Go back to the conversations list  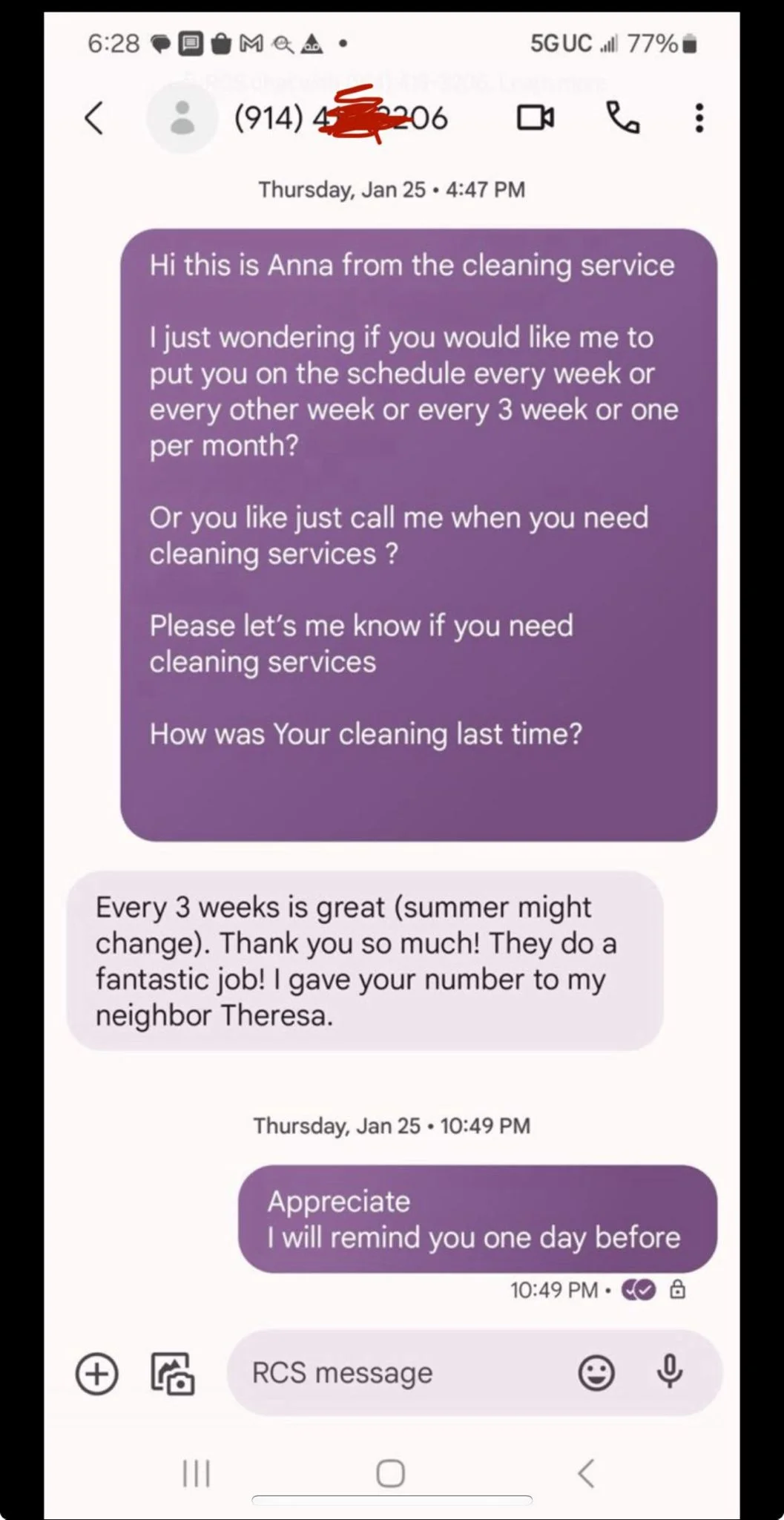point(94,118)
